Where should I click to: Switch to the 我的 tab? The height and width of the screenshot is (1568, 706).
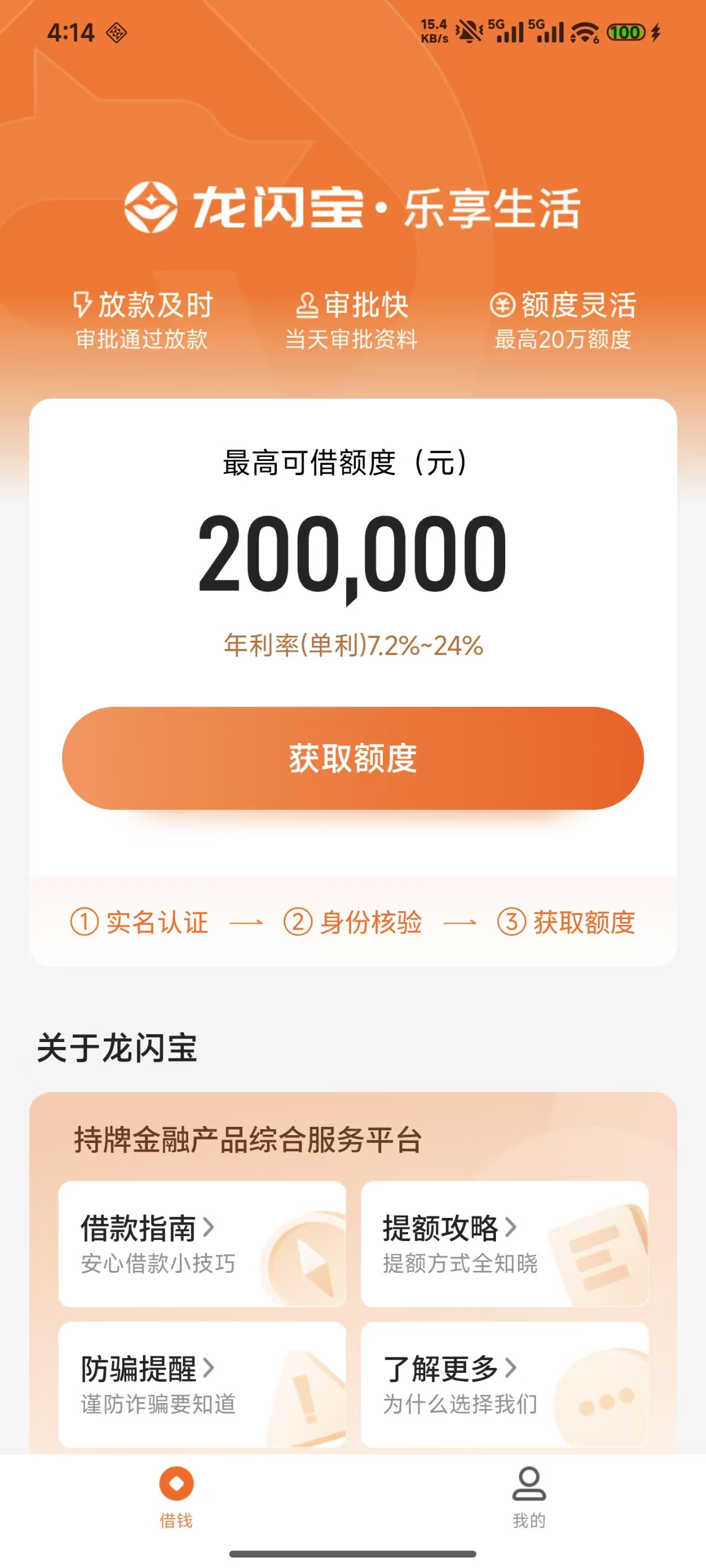click(x=529, y=1496)
